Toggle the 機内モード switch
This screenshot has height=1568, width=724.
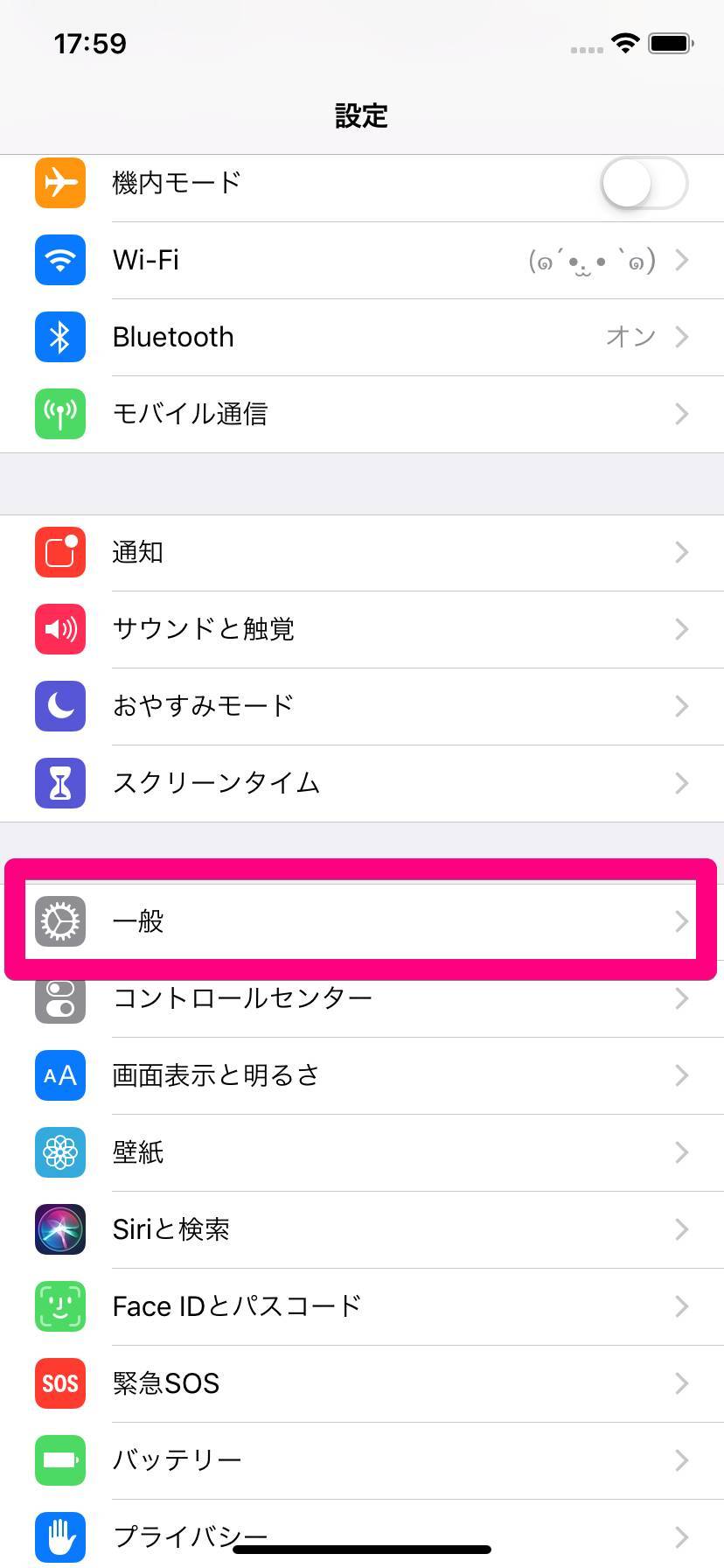(644, 183)
